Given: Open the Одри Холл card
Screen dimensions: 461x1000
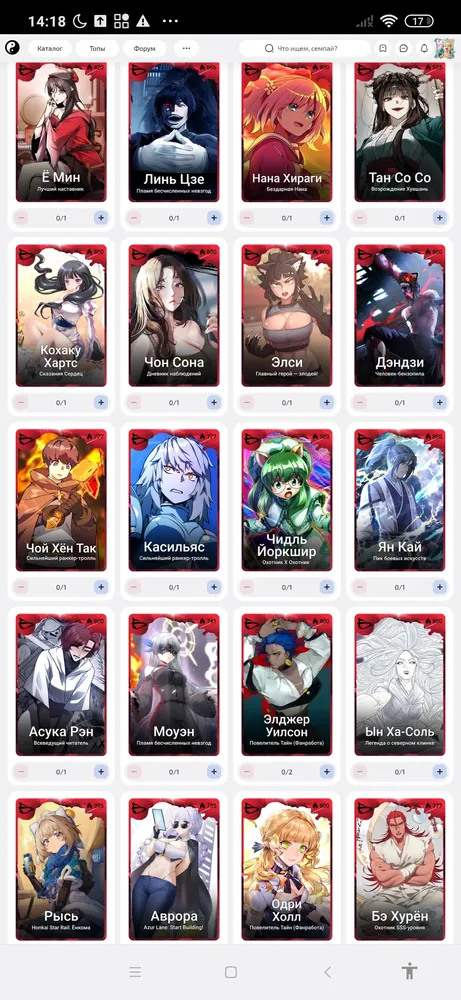Looking at the screenshot, I should point(287,869).
